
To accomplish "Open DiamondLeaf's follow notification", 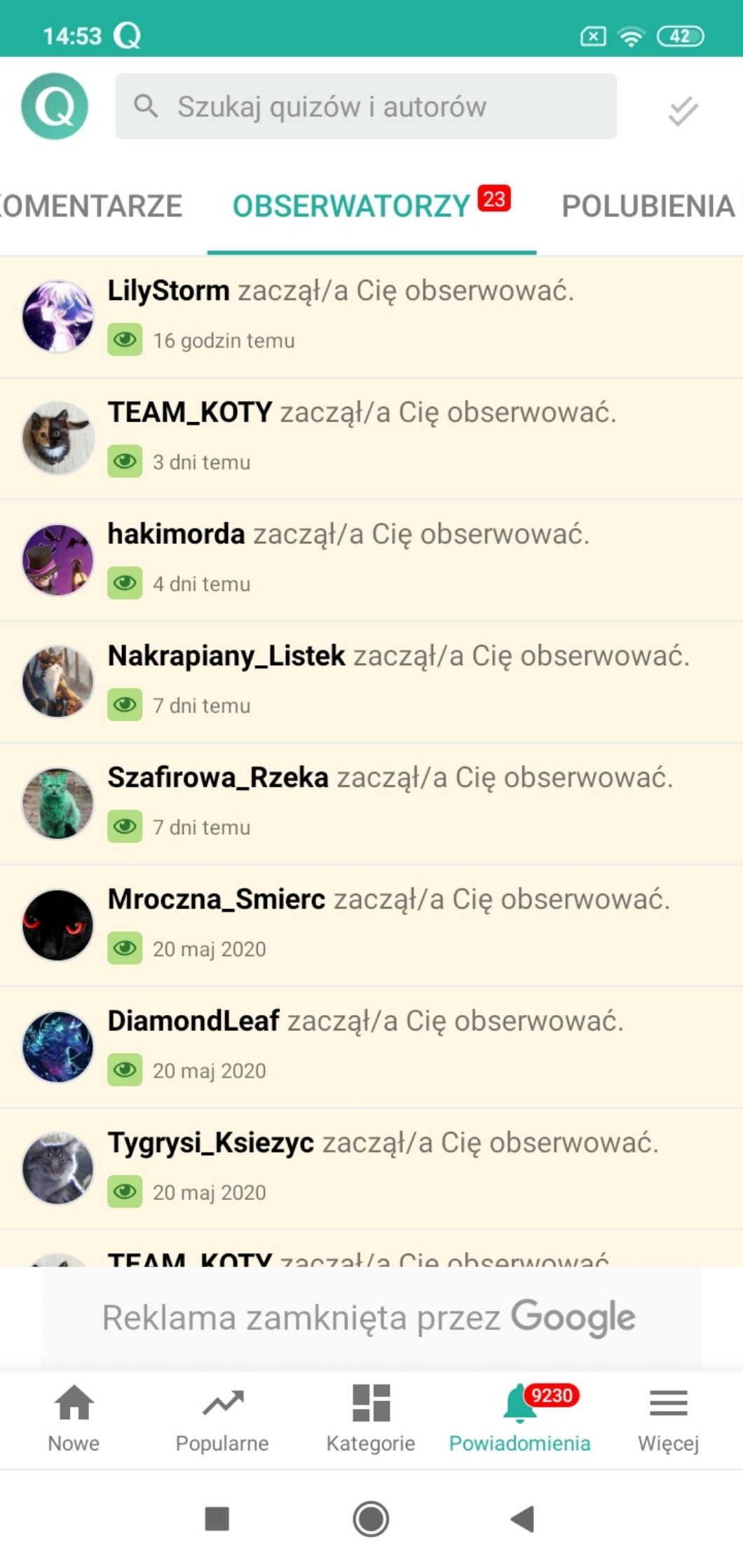I will tap(371, 1047).
